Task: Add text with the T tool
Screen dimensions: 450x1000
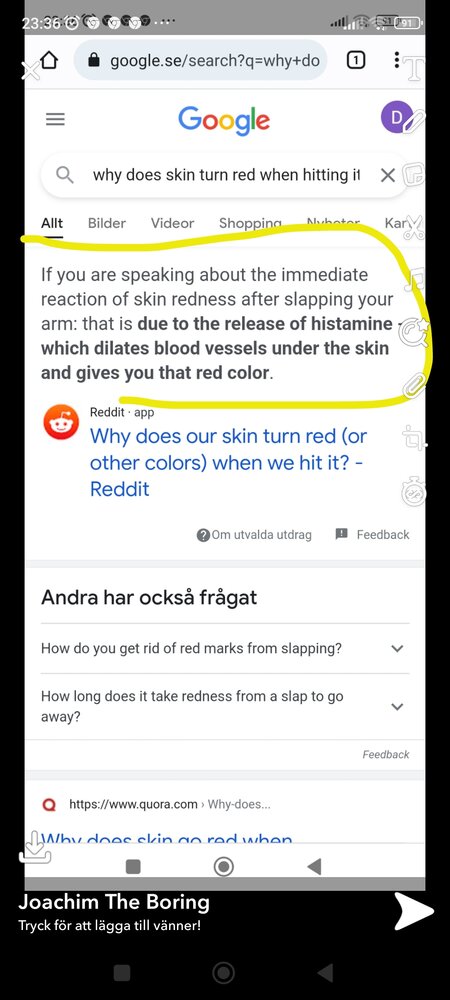Action: click(x=415, y=69)
